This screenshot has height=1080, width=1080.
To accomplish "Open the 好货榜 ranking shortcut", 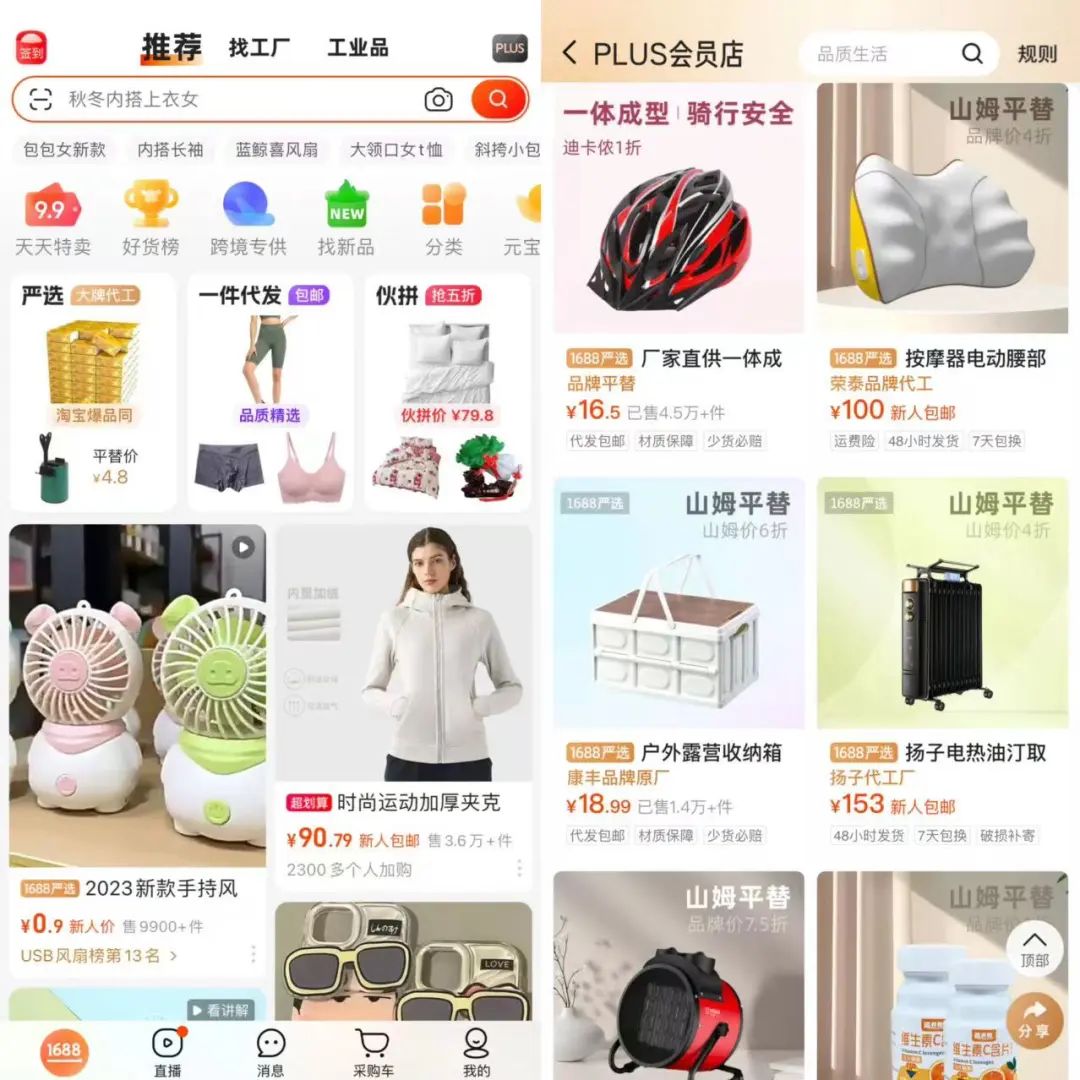I will (x=151, y=218).
